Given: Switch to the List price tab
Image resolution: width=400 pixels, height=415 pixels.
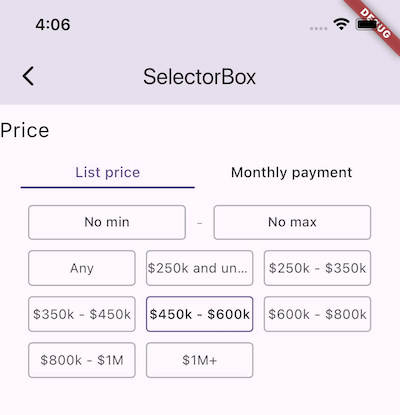Looking at the screenshot, I should coord(107,173).
